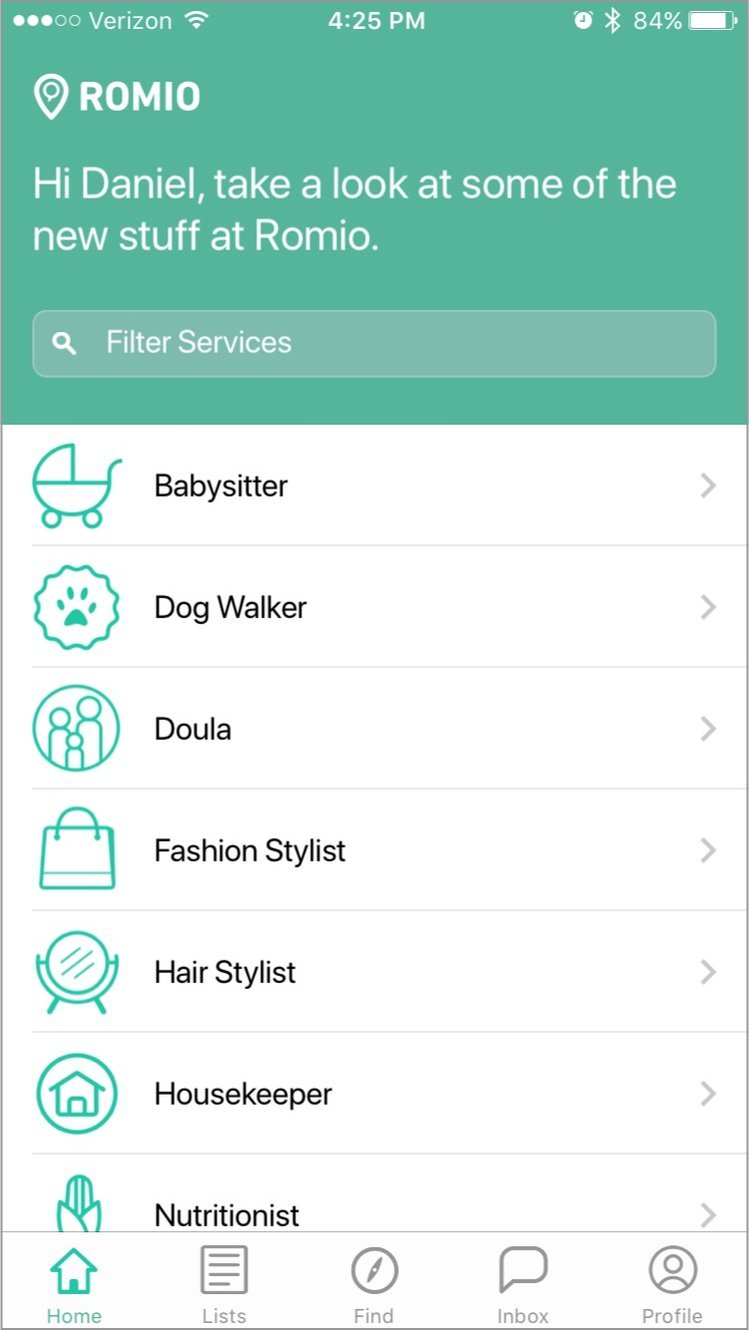Open the Nutritionist service
Image resolution: width=750 pixels, height=1330 pixels.
374,1194
